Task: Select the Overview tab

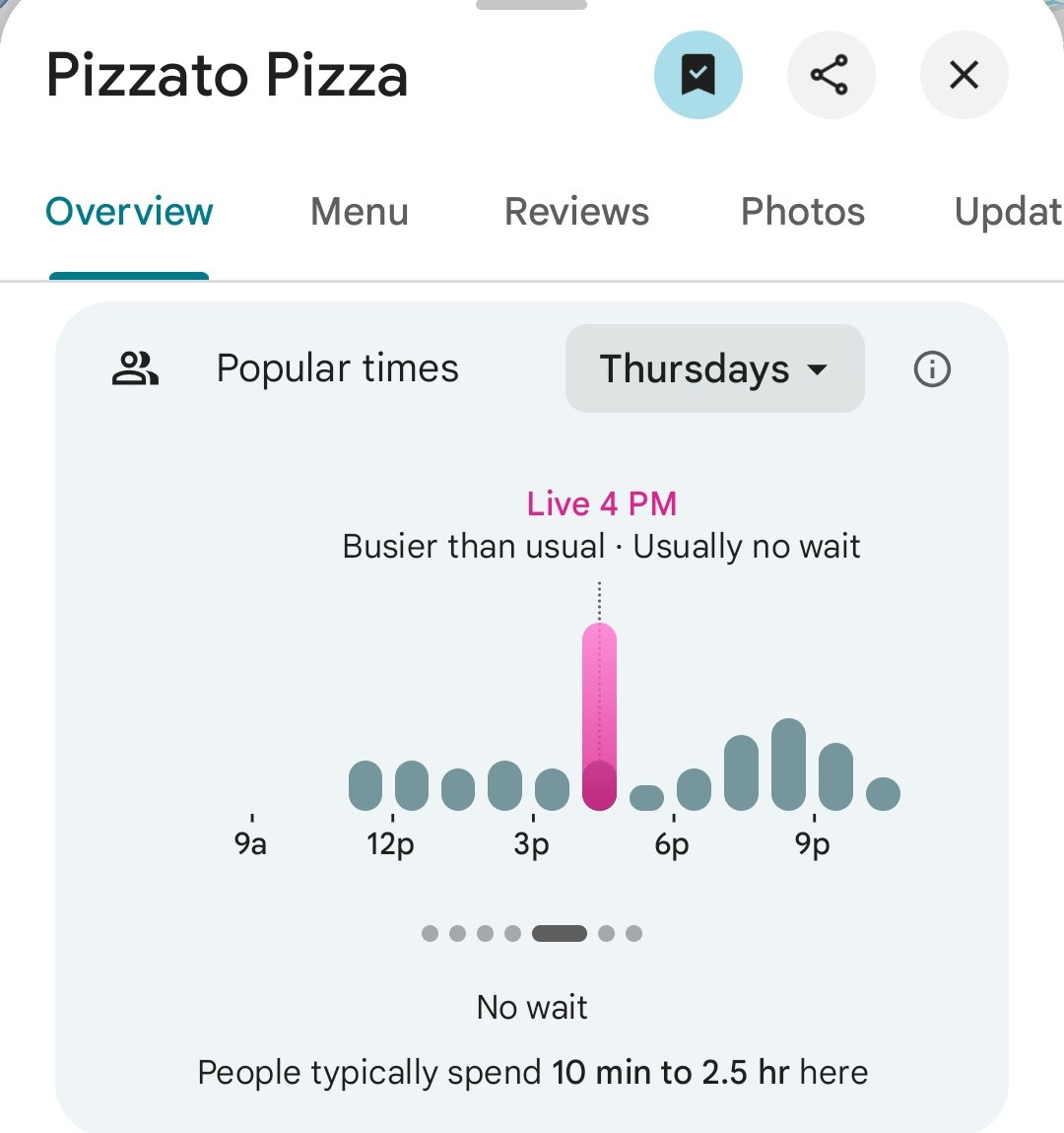Action: (x=129, y=212)
